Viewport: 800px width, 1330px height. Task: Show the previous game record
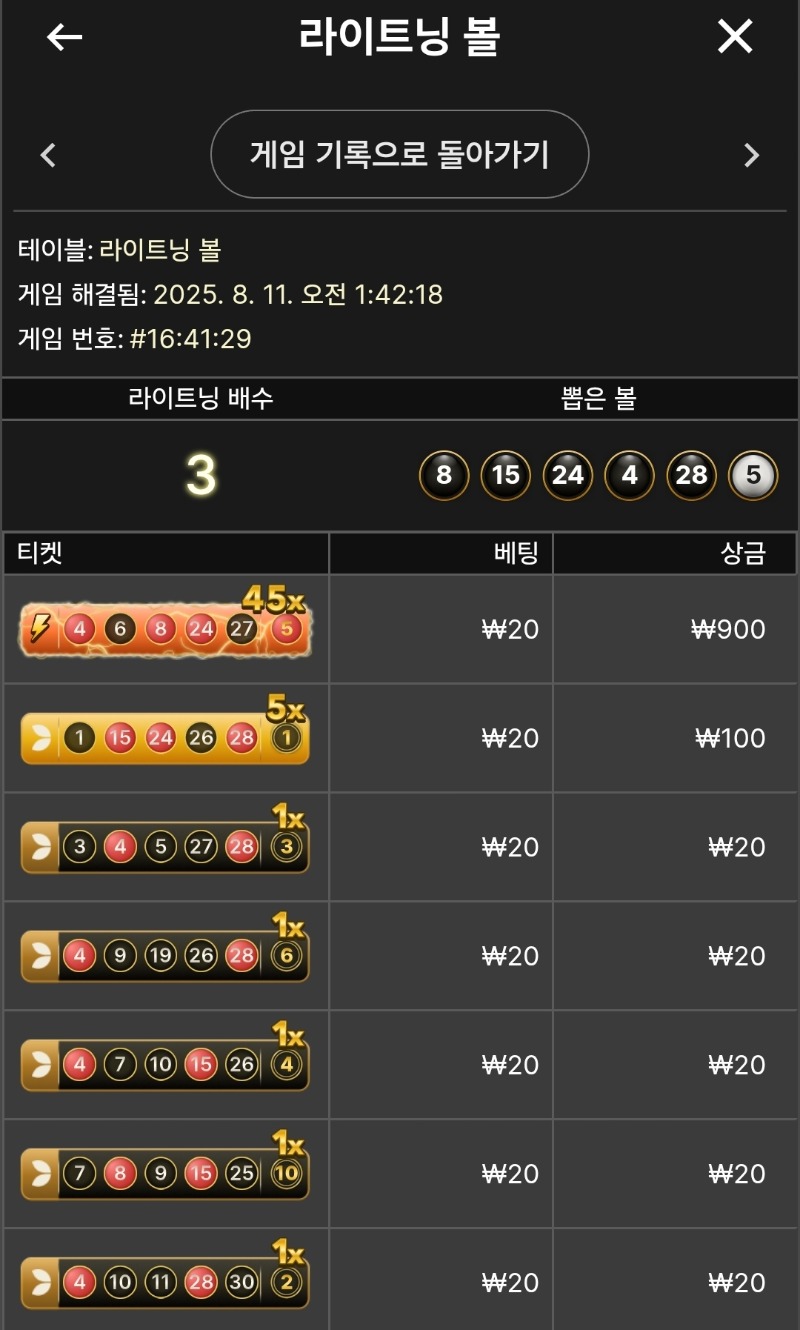[x=48, y=155]
